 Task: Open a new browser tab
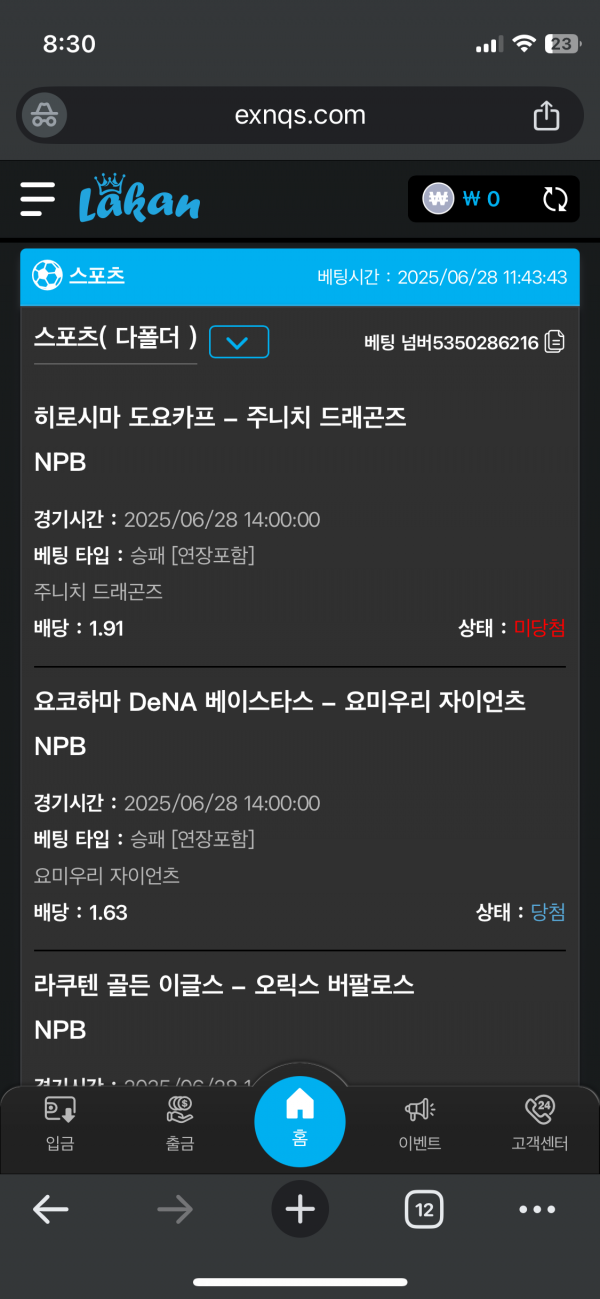300,1210
